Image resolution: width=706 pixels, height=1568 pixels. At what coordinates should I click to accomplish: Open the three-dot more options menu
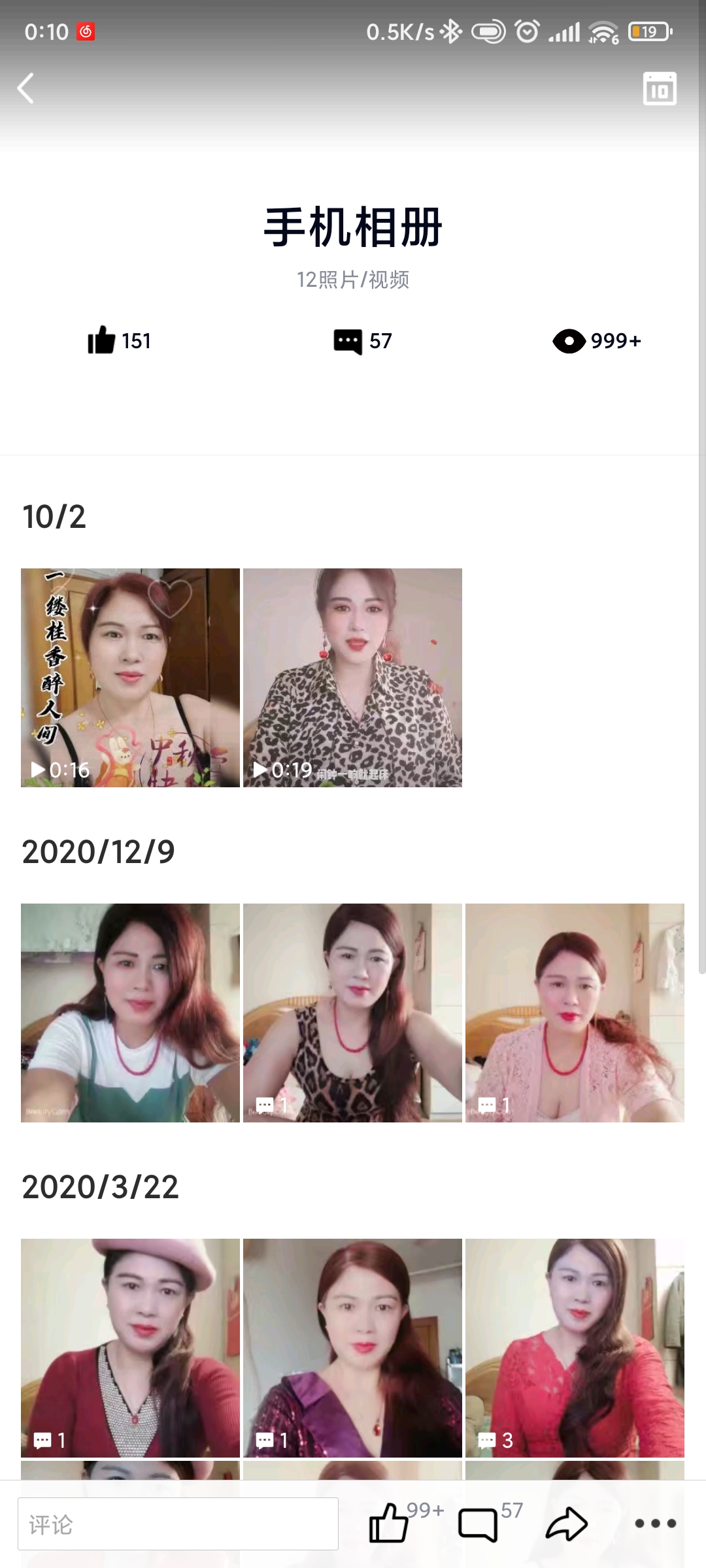click(x=655, y=1524)
